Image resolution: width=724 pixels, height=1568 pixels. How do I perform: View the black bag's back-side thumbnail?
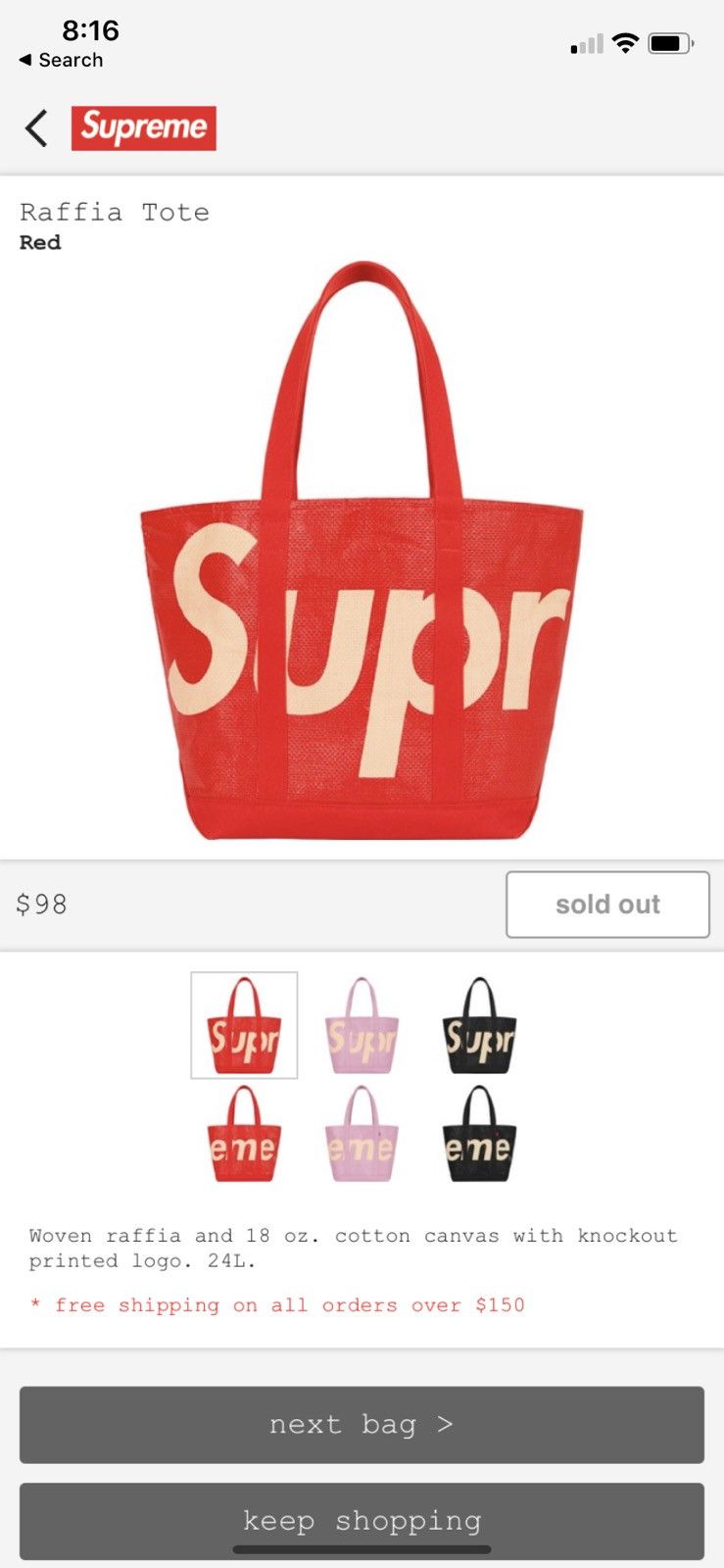click(x=479, y=1133)
